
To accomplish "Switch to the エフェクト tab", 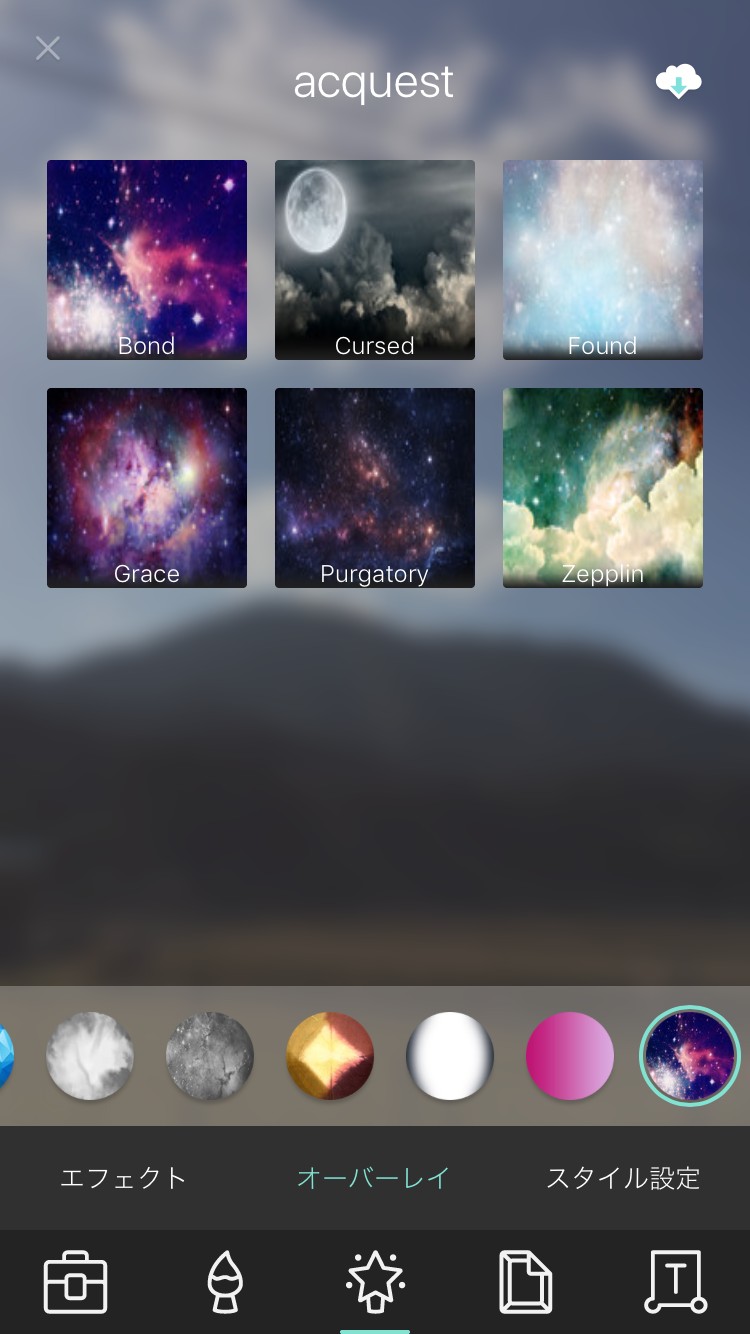I will pyautogui.click(x=123, y=1178).
